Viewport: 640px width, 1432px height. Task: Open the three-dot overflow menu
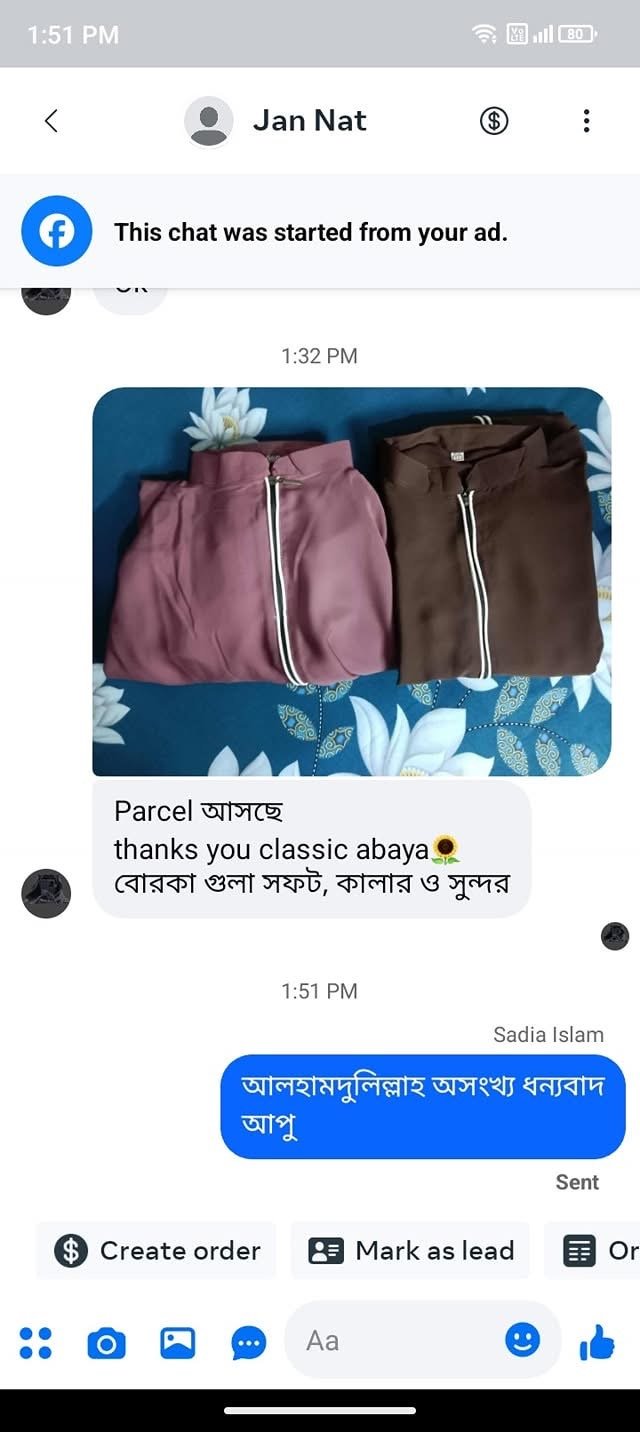click(586, 121)
